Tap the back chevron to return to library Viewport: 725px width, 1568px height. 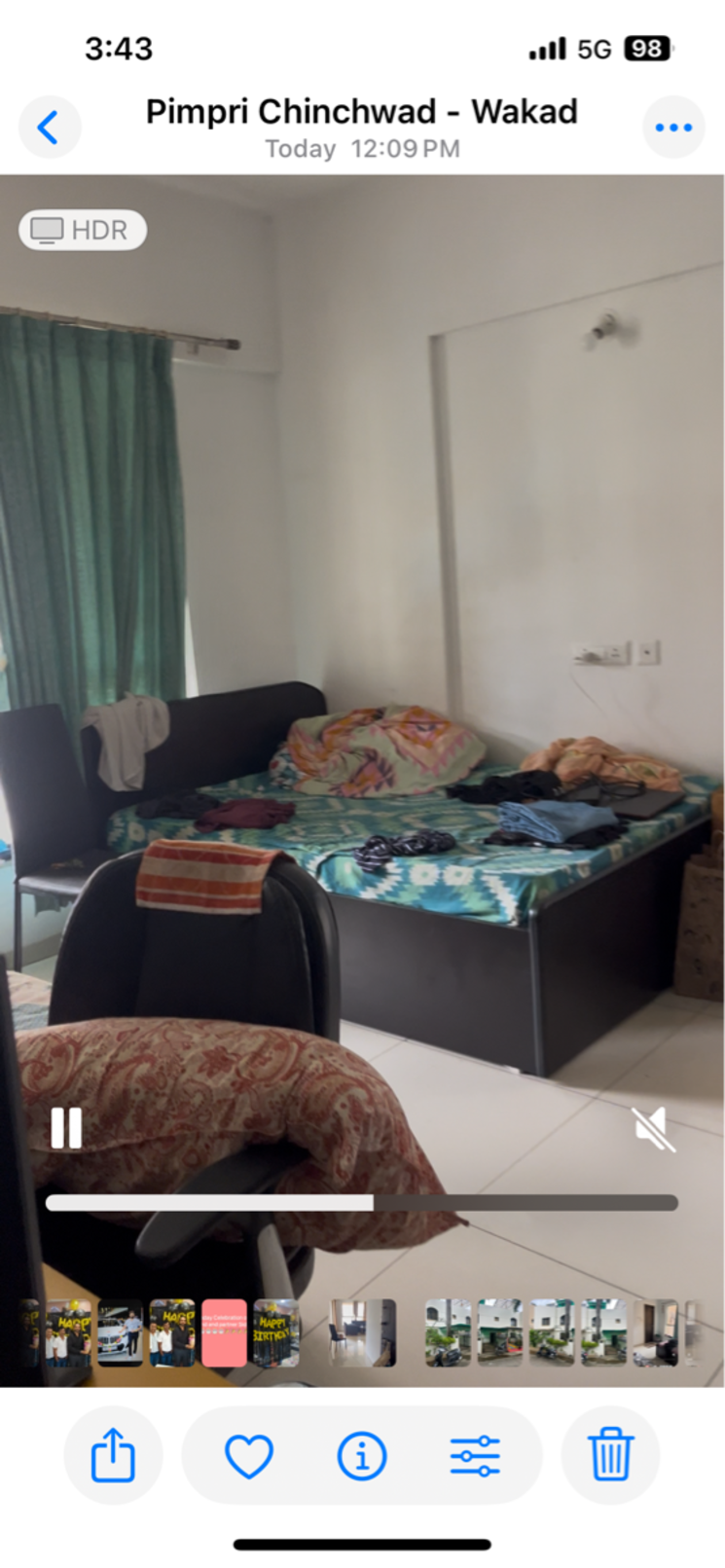(51, 127)
